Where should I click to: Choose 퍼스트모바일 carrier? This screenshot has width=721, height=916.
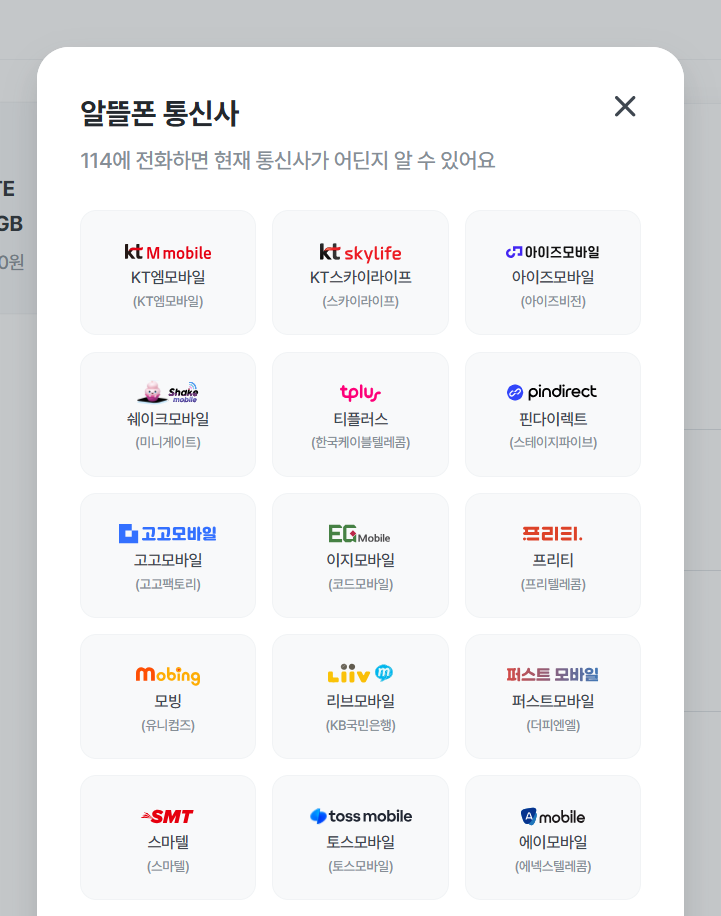pos(553,696)
